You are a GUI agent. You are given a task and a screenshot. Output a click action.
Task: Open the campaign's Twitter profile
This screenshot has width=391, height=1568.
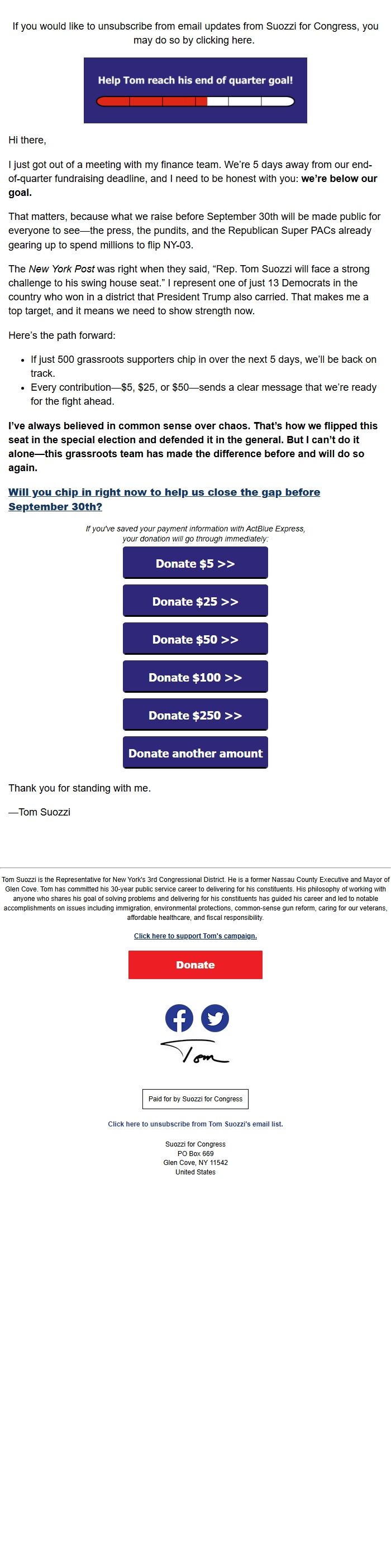tap(214, 1018)
